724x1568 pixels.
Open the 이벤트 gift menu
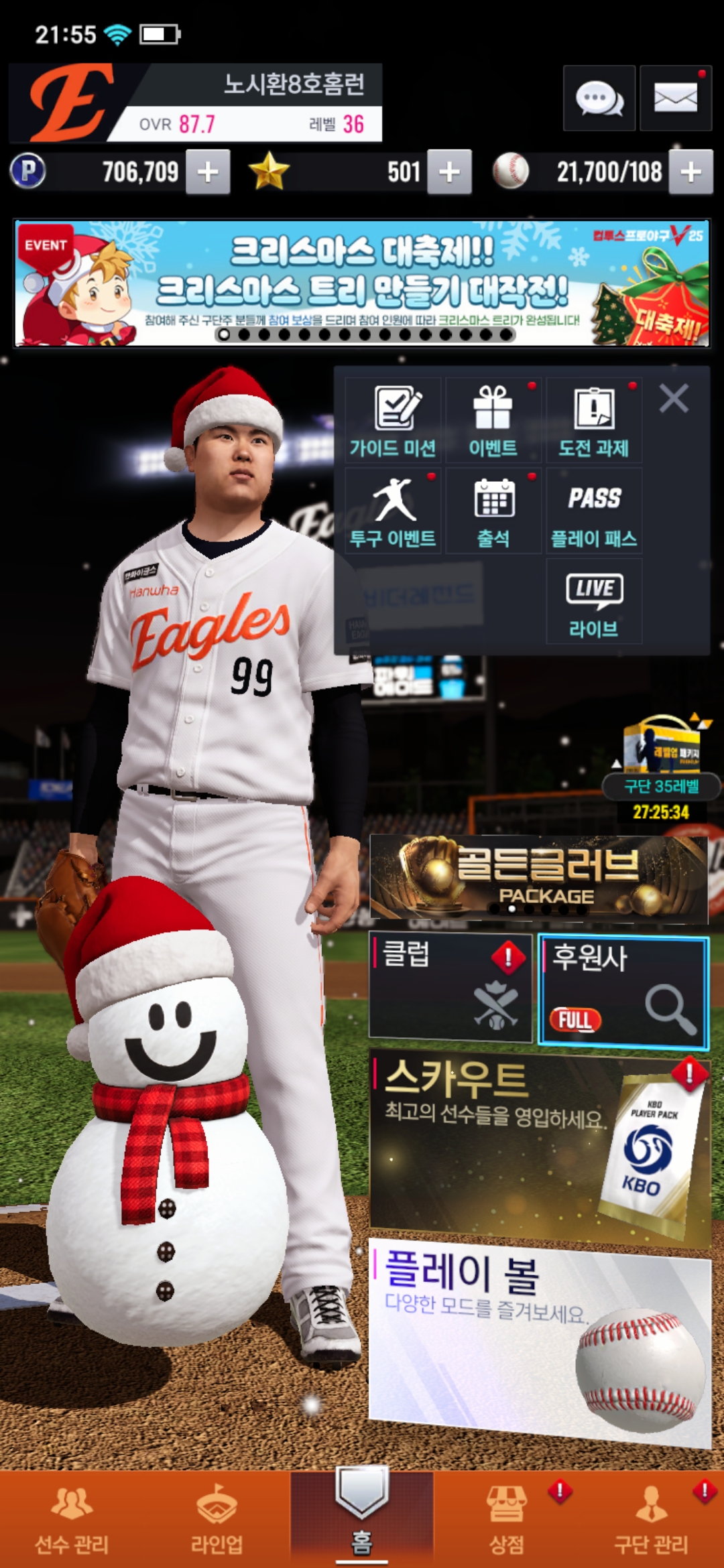click(493, 421)
